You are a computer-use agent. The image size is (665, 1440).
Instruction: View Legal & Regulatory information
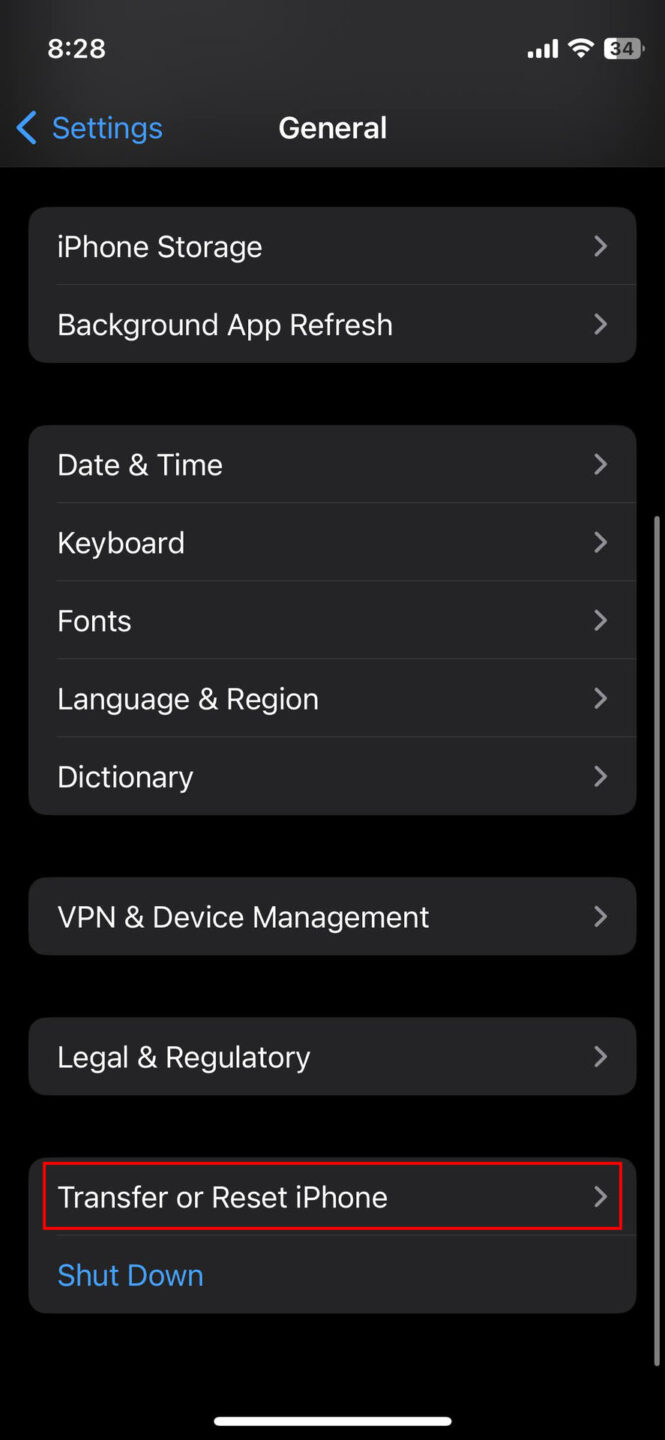point(332,1057)
